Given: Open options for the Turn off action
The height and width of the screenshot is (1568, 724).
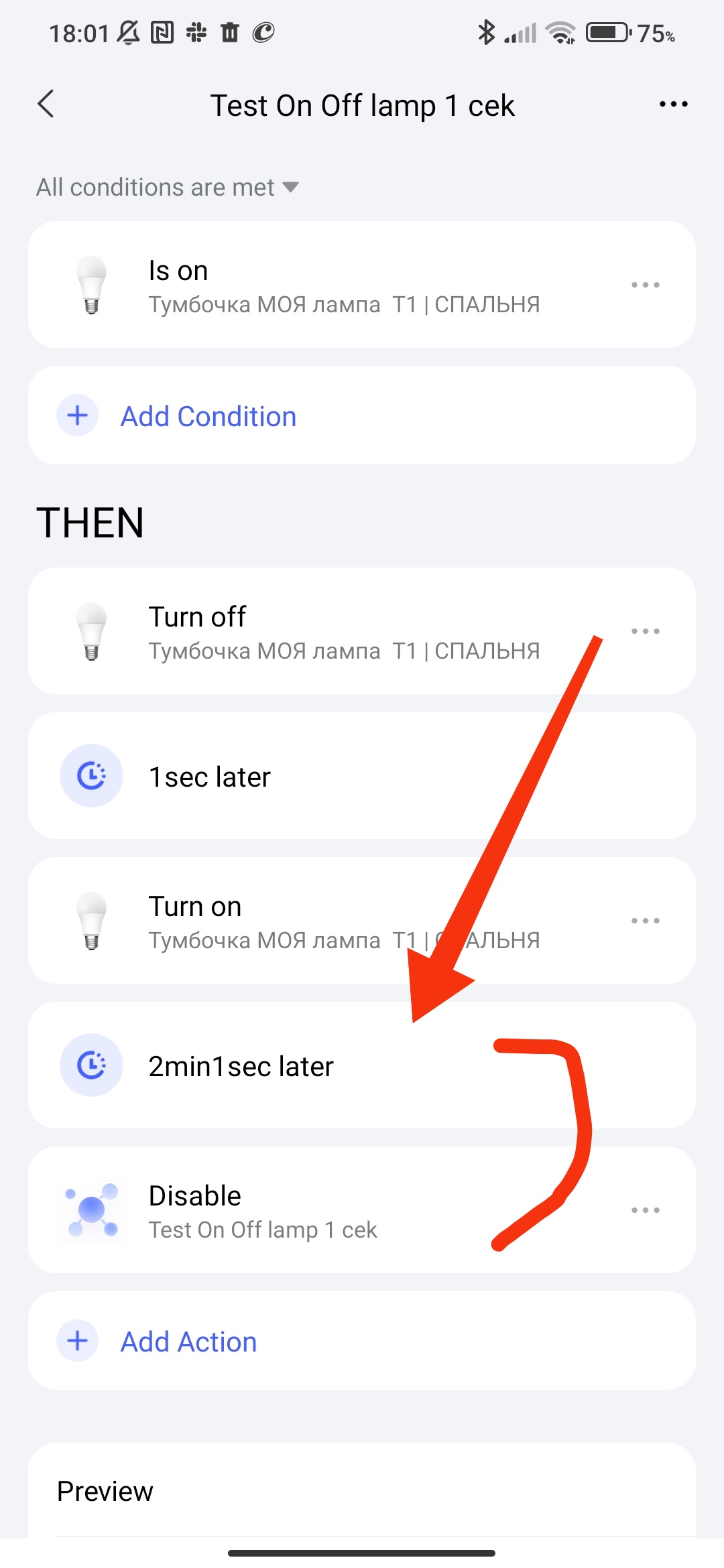Looking at the screenshot, I should click(x=645, y=631).
